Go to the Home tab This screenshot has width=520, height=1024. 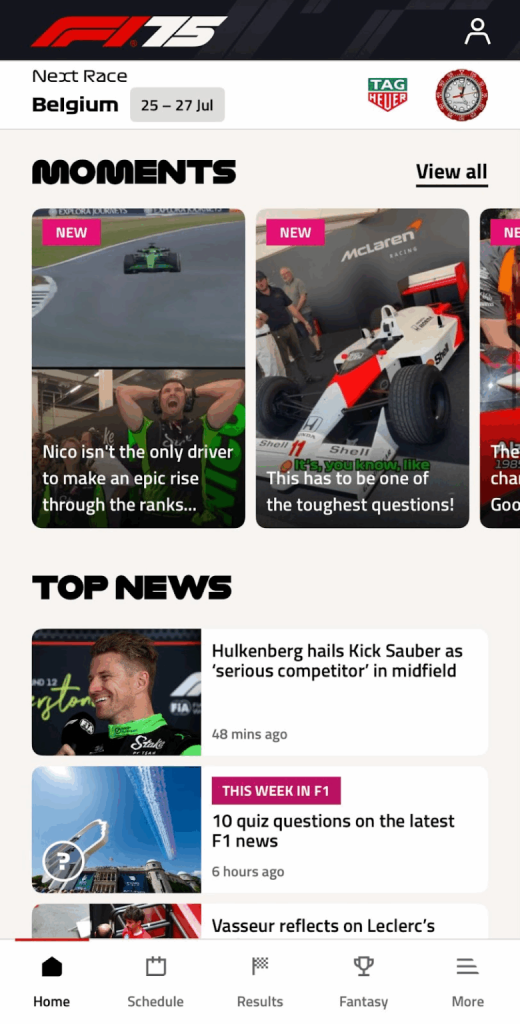coord(52,982)
